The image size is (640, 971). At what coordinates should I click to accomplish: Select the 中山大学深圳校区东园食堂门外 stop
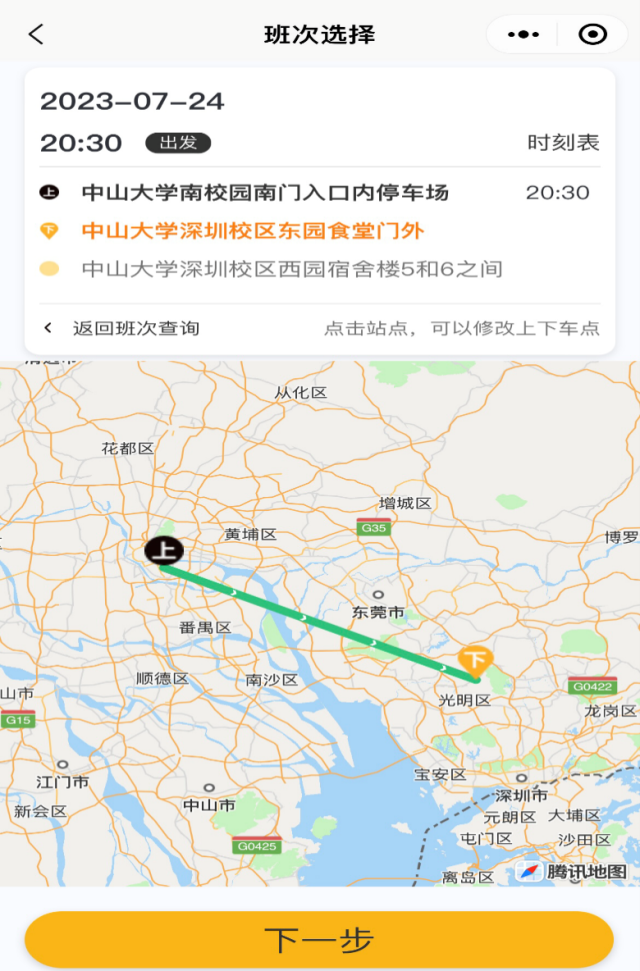tap(253, 231)
